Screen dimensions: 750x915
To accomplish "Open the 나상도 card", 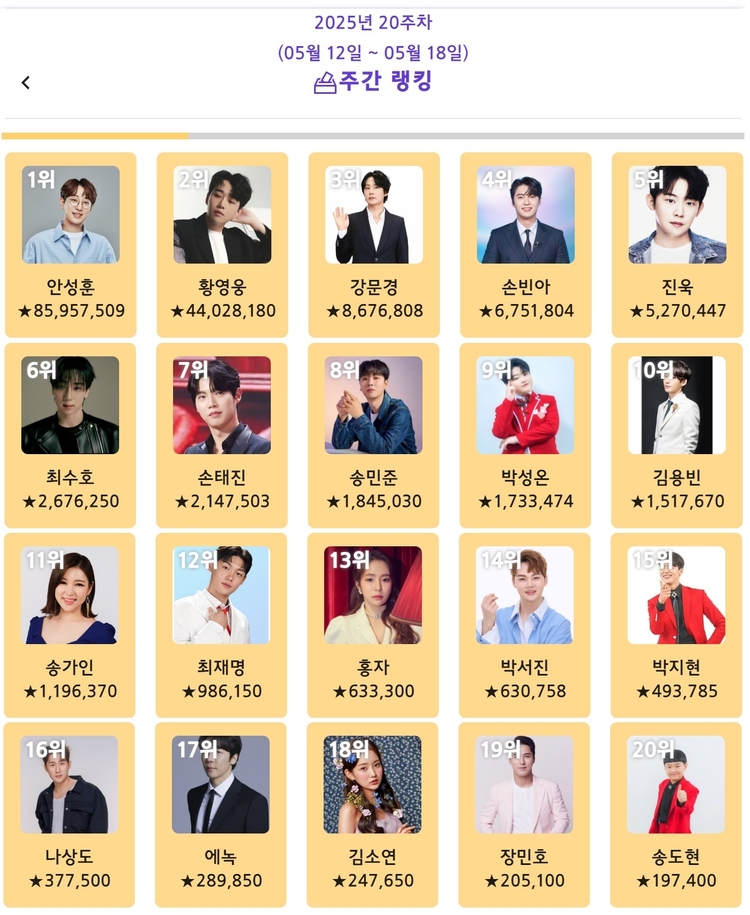I will point(70,814).
